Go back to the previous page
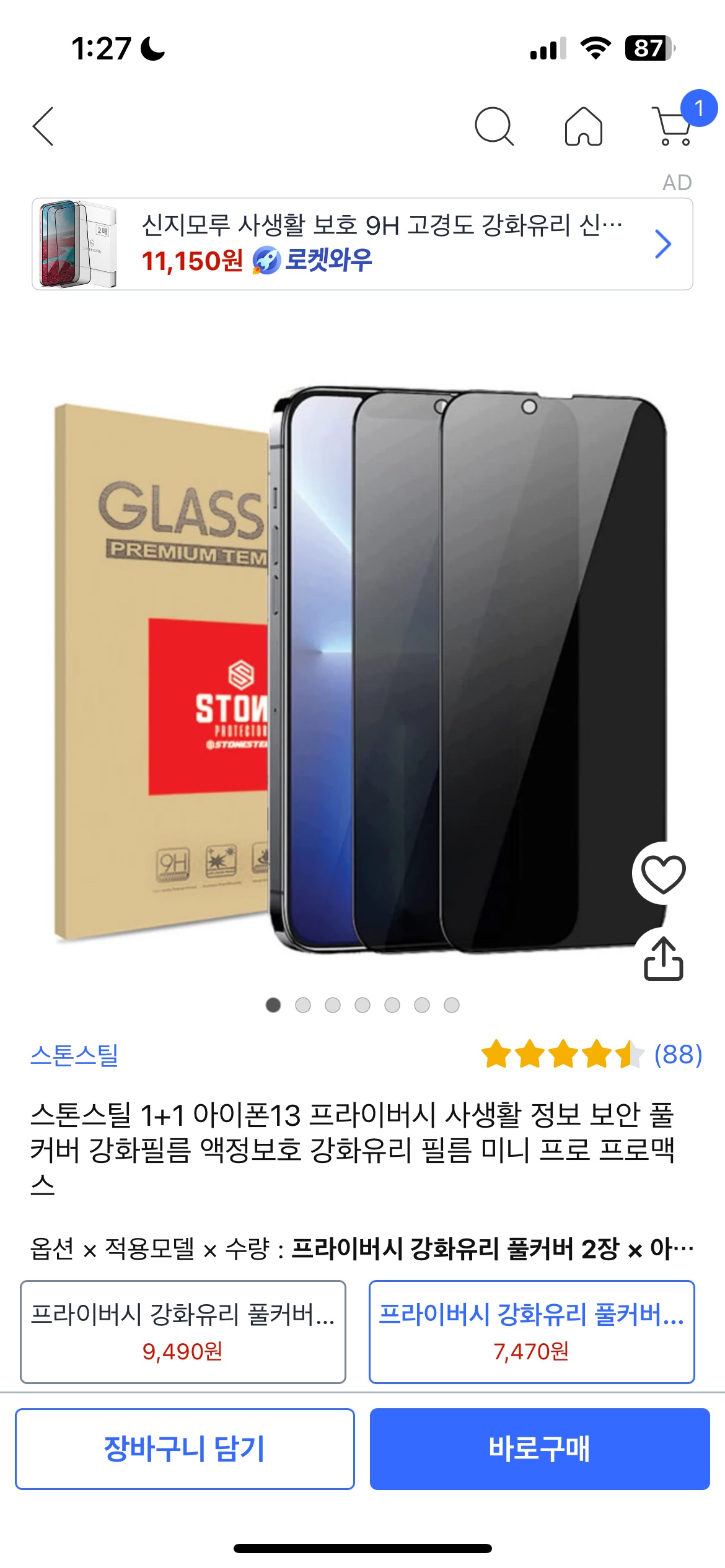This screenshot has width=725, height=1568. click(x=43, y=126)
